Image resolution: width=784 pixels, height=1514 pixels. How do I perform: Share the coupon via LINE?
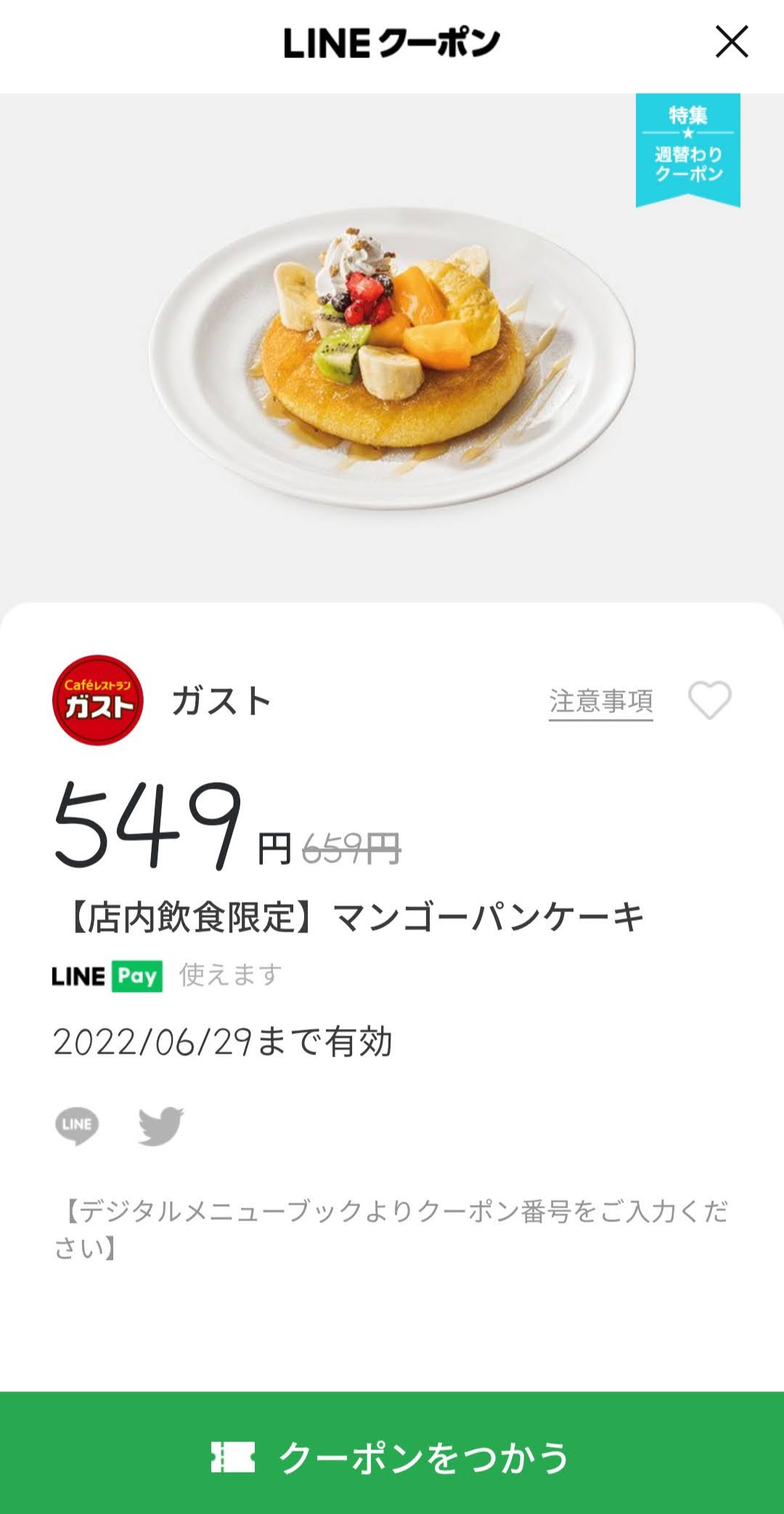click(x=77, y=1126)
